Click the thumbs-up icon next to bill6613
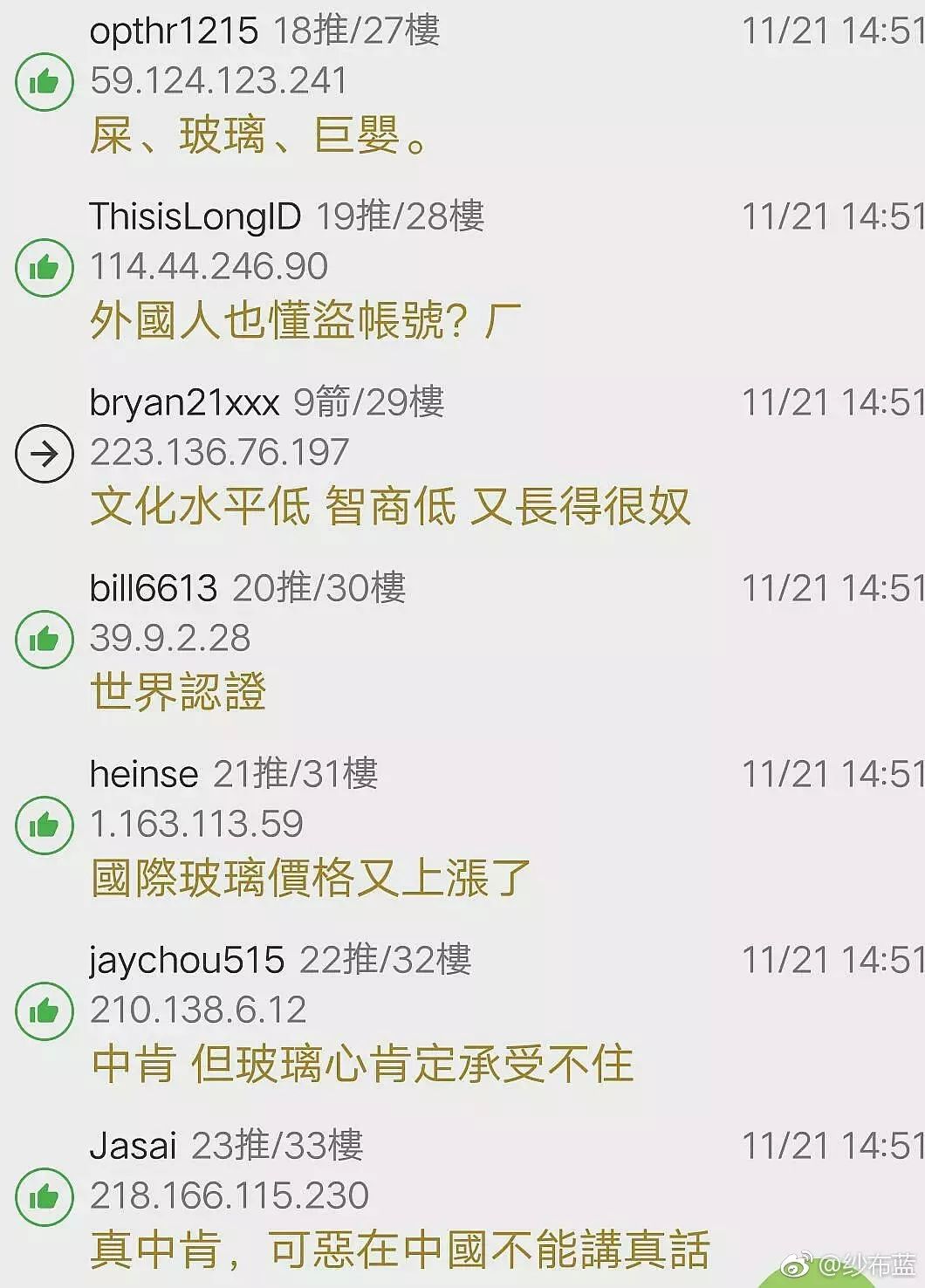The image size is (925, 1288). click(43, 638)
